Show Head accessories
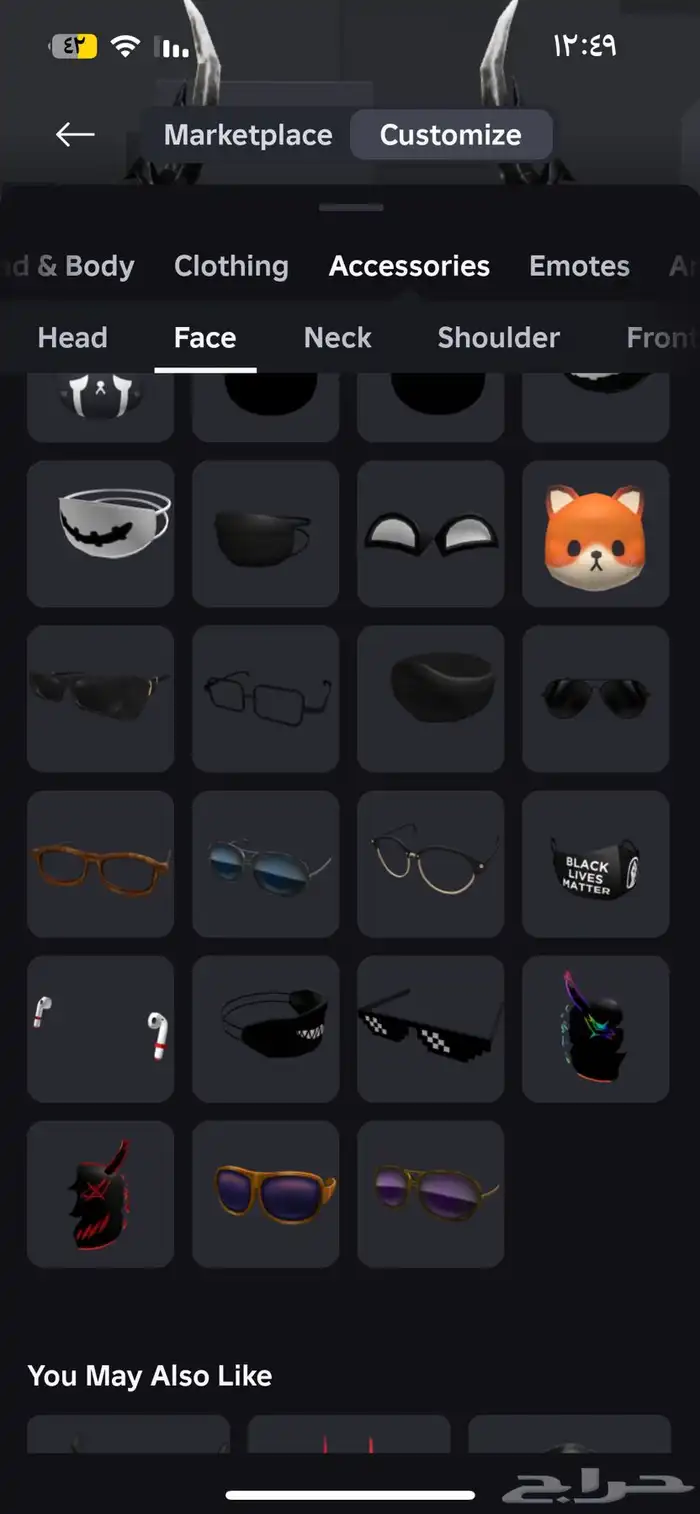The image size is (700, 1514). (72, 338)
